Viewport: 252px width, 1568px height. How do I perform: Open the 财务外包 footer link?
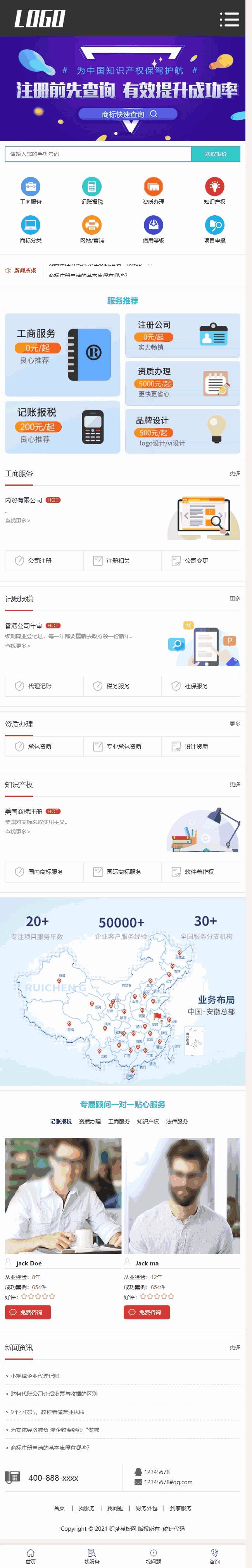click(x=146, y=1508)
